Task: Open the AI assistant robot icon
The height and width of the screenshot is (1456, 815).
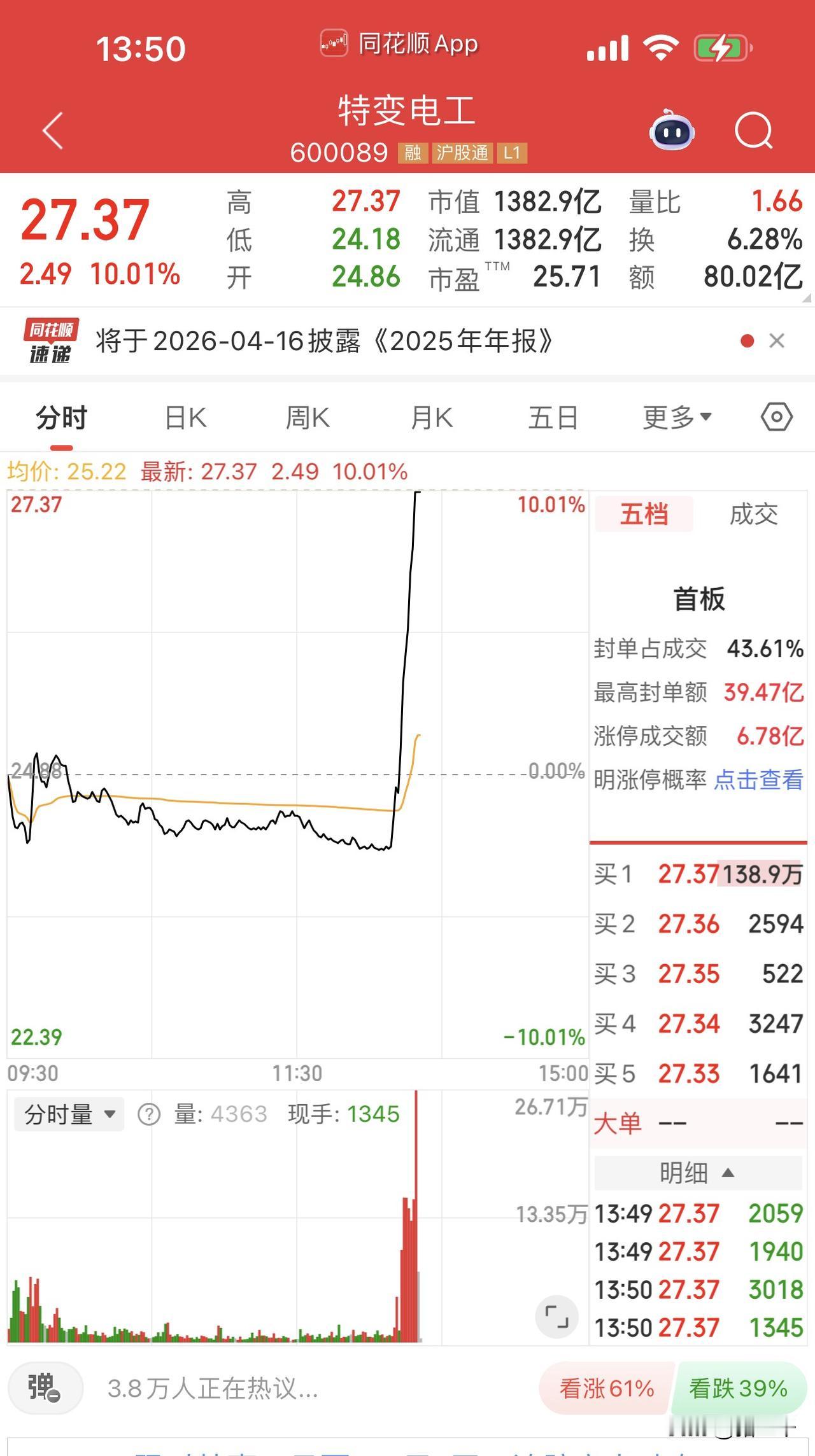Action: click(672, 130)
